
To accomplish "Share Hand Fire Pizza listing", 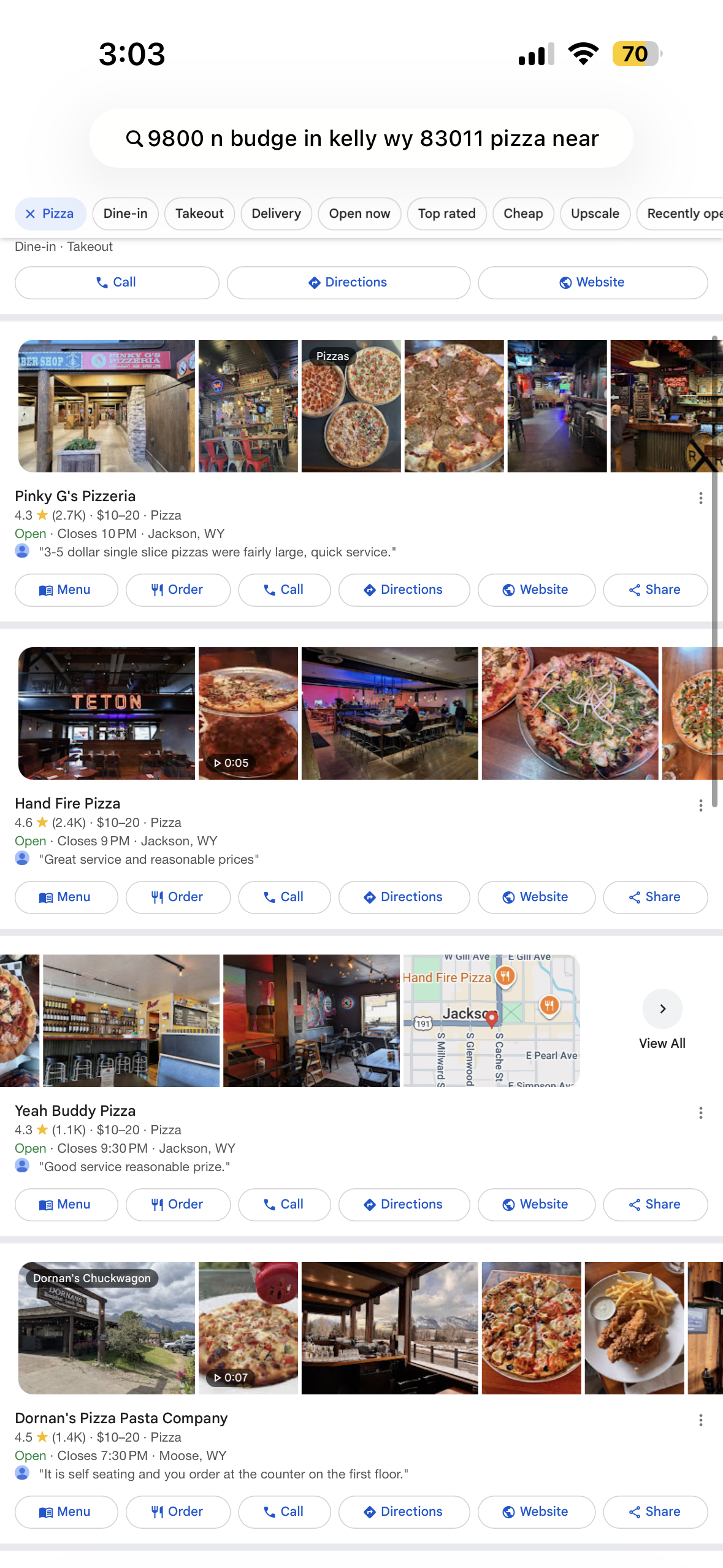I will click(655, 897).
